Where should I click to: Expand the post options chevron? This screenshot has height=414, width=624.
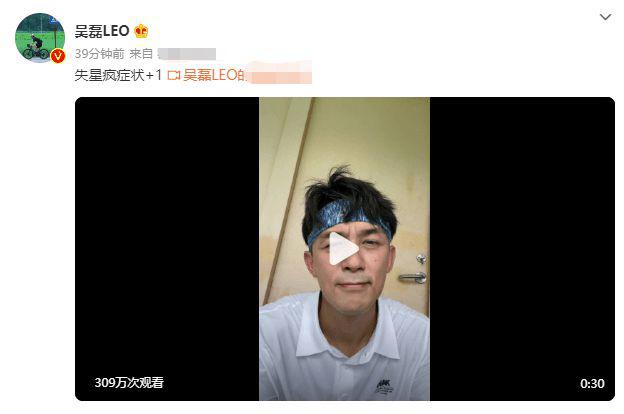[604, 17]
